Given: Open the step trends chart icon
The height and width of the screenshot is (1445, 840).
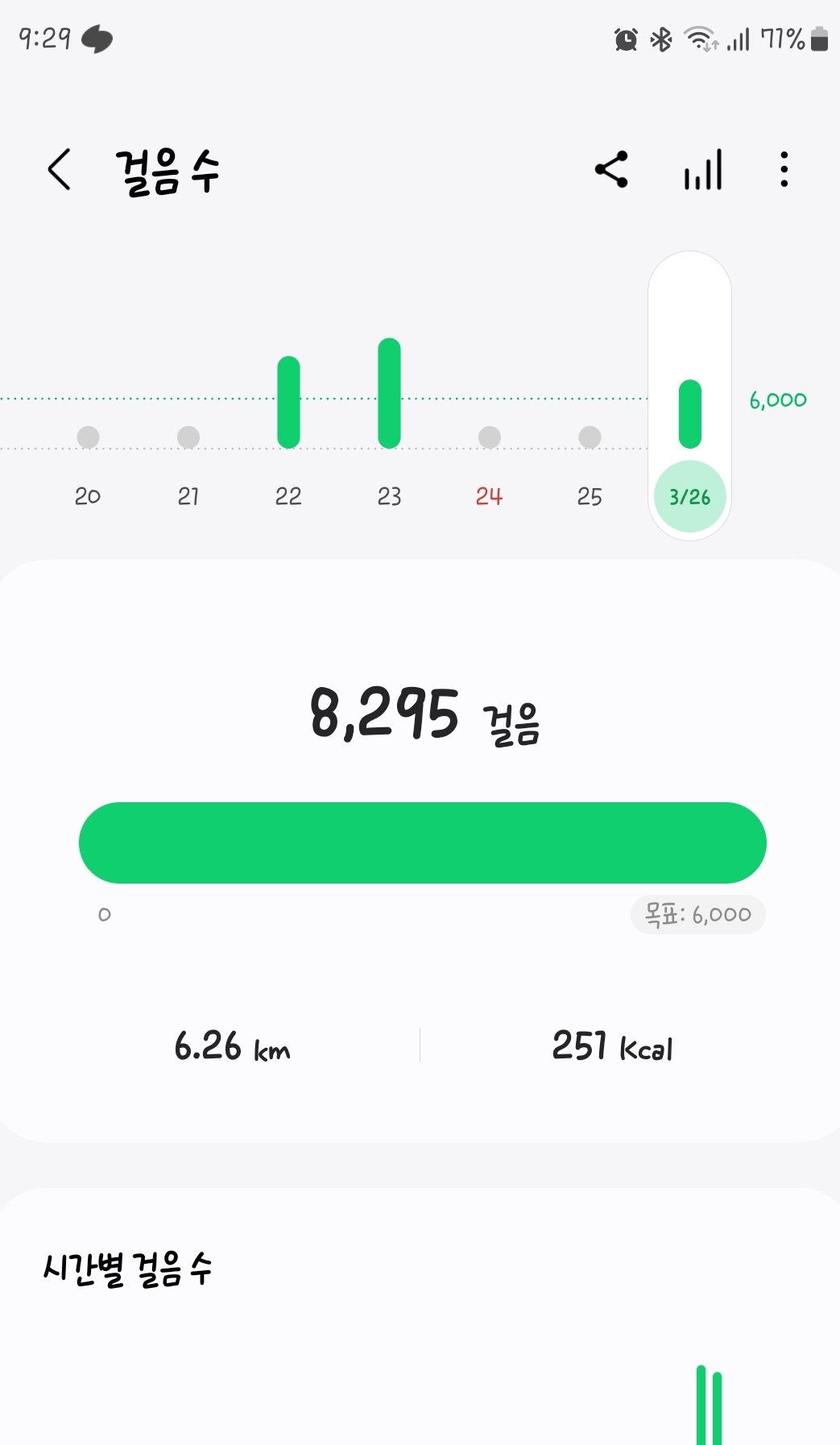Looking at the screenshot, I should click(703, 170).
